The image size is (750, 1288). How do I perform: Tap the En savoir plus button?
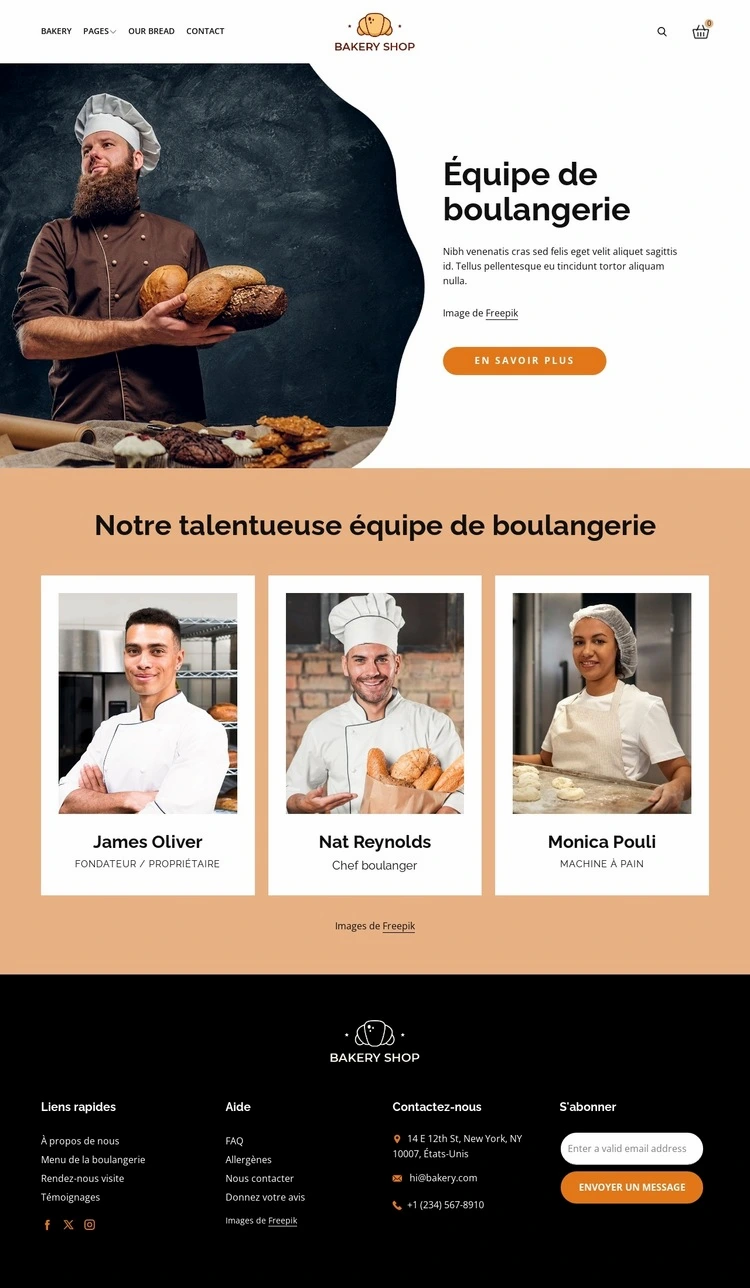524,361
